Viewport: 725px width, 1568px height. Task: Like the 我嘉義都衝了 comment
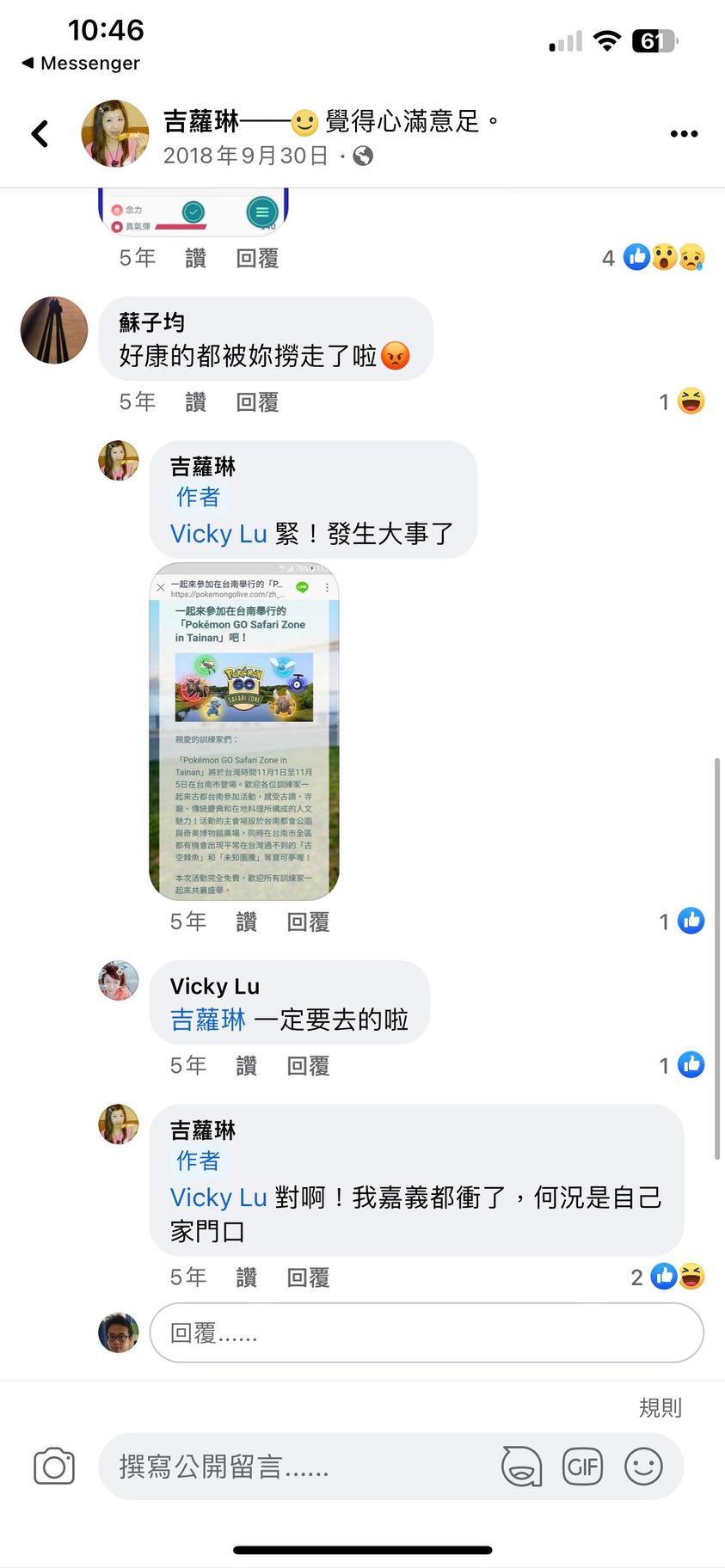click(x=246, y=1277)
